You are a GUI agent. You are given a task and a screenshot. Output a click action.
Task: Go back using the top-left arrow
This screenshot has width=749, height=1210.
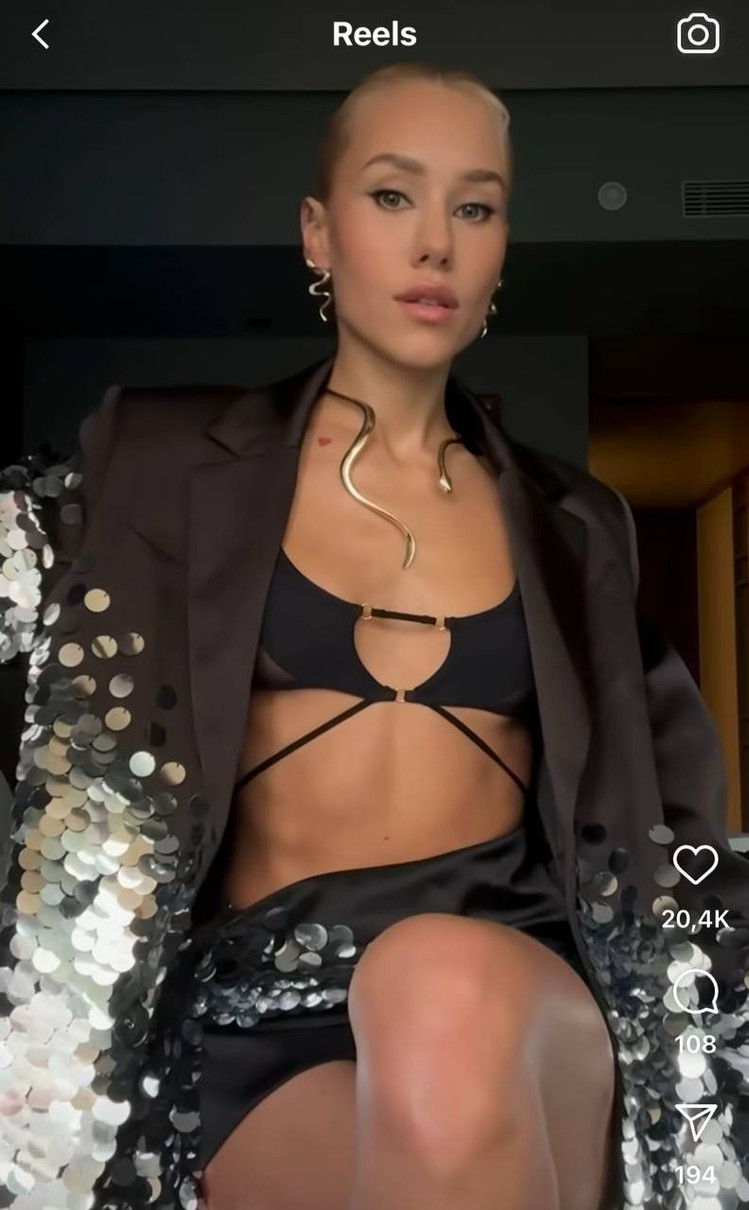(x=40, y=35)
